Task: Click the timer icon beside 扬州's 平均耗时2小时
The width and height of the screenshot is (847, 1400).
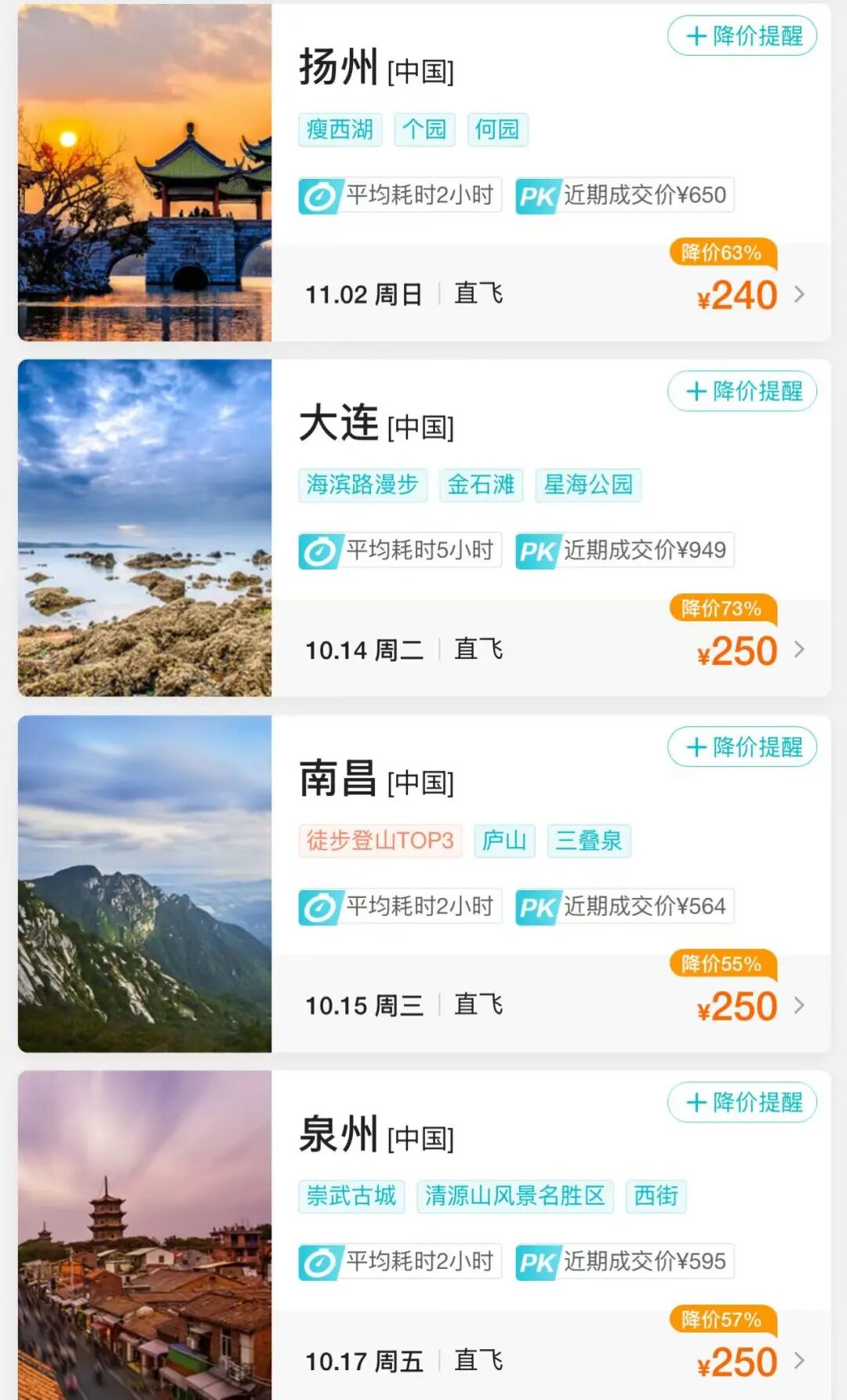Action: [x=322, y=195]
